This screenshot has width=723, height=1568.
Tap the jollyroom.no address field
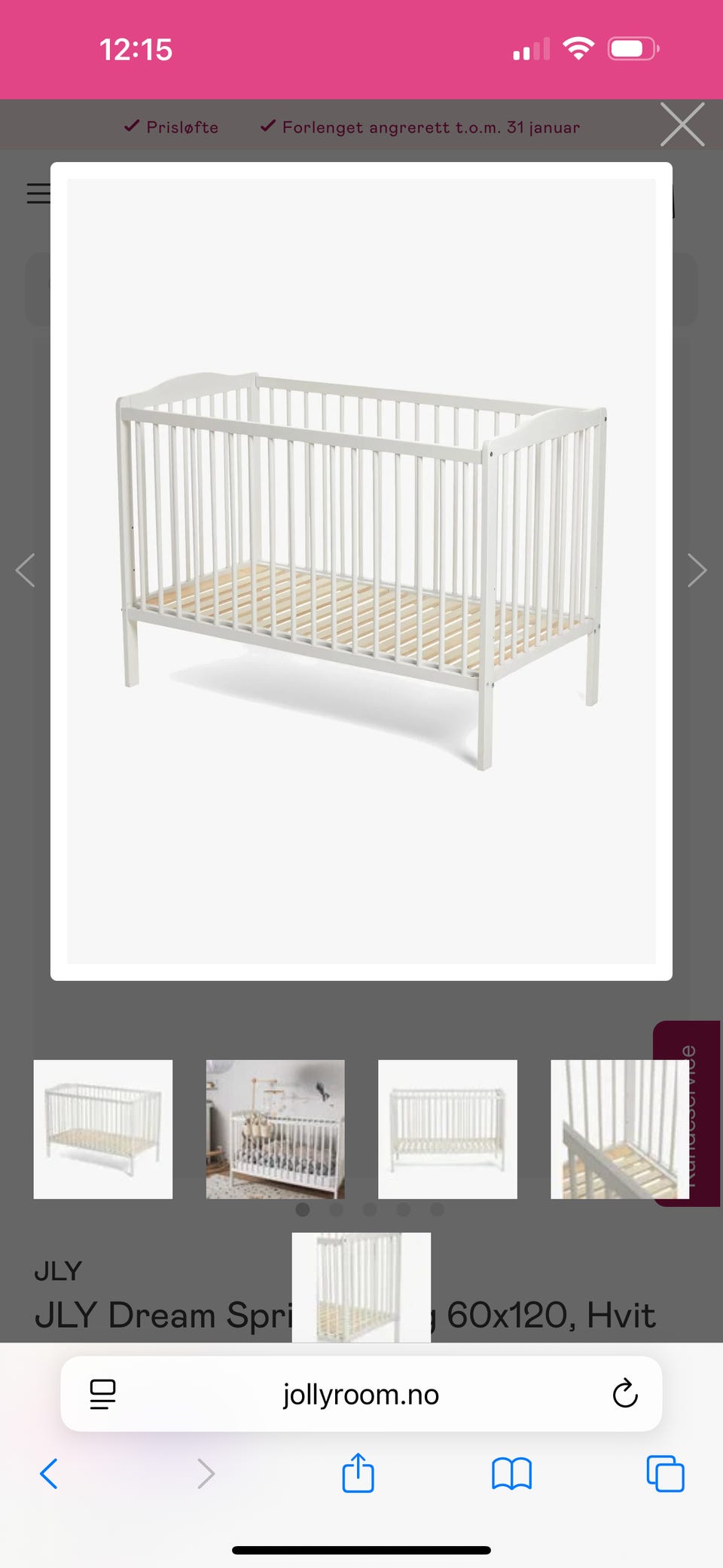[361, 1394]
